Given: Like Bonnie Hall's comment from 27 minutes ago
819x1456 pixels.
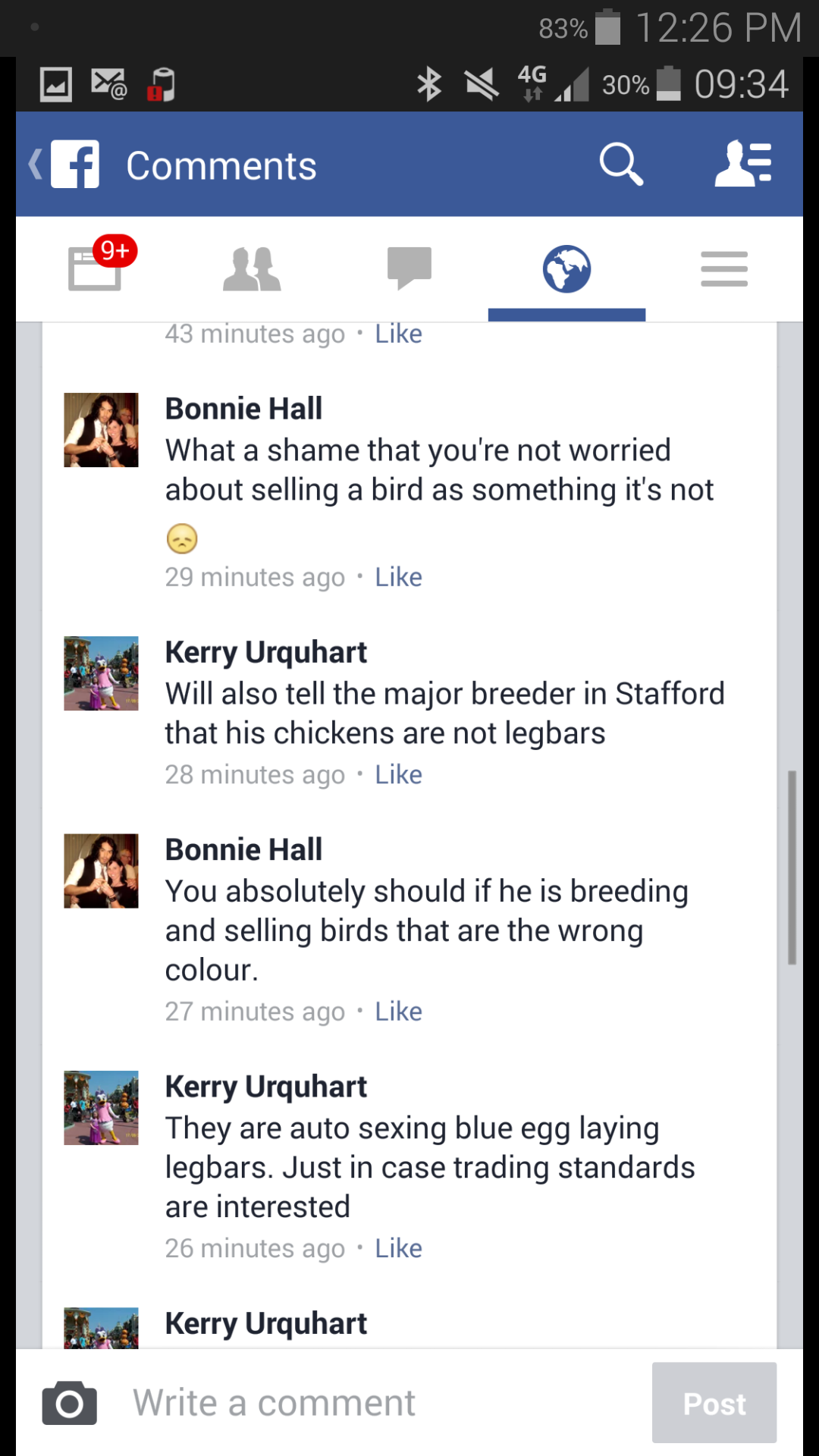Looking at the screenshot, I should pos(398,1012).
